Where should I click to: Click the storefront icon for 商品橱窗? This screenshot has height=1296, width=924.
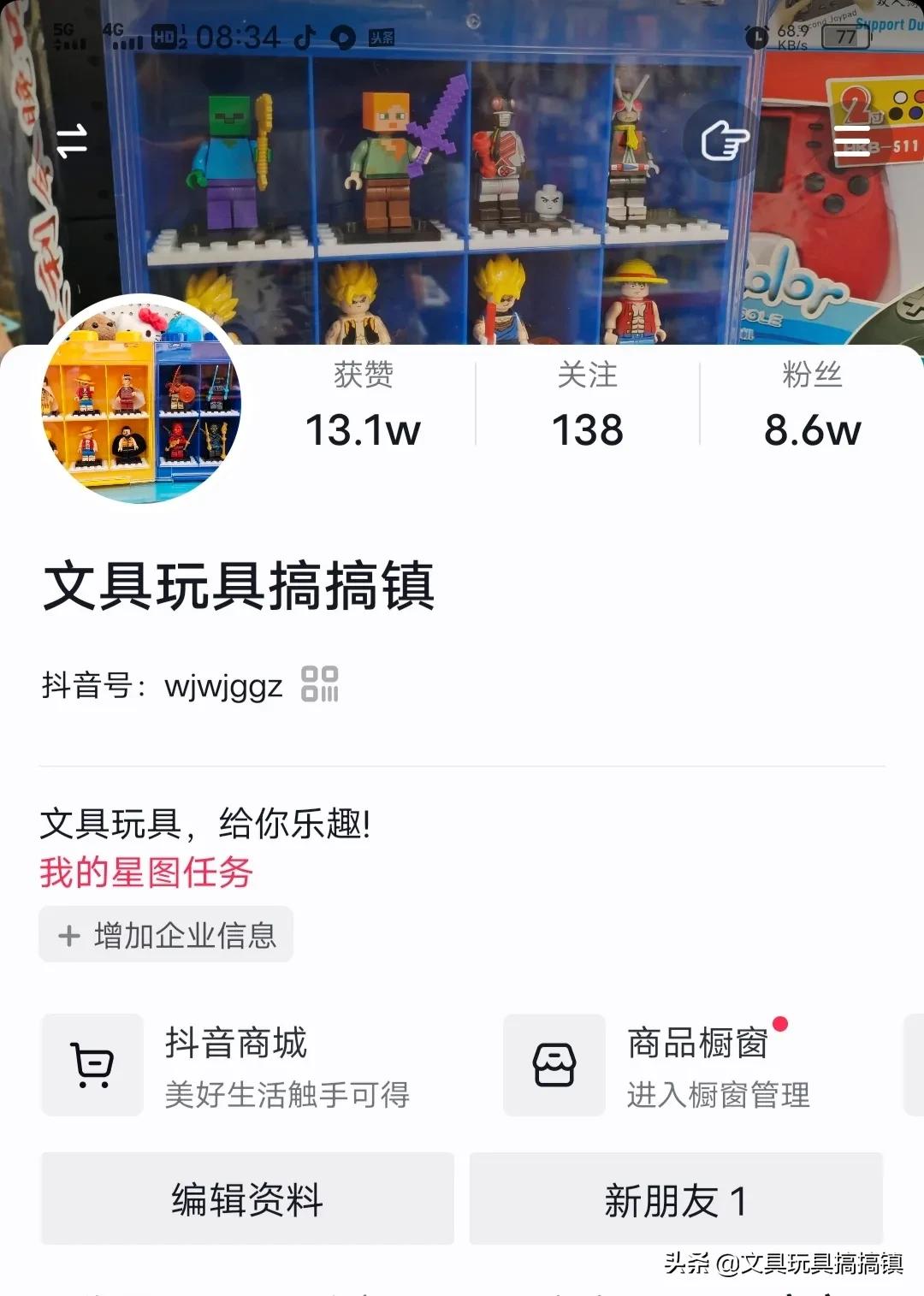pos(554,1065)
